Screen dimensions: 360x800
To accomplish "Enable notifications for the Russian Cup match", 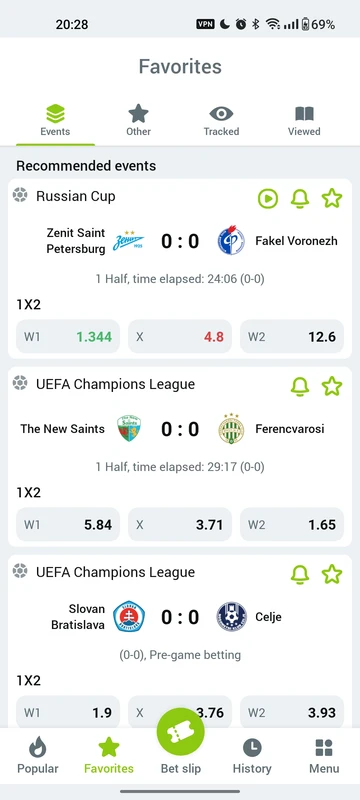I will 300,198.
